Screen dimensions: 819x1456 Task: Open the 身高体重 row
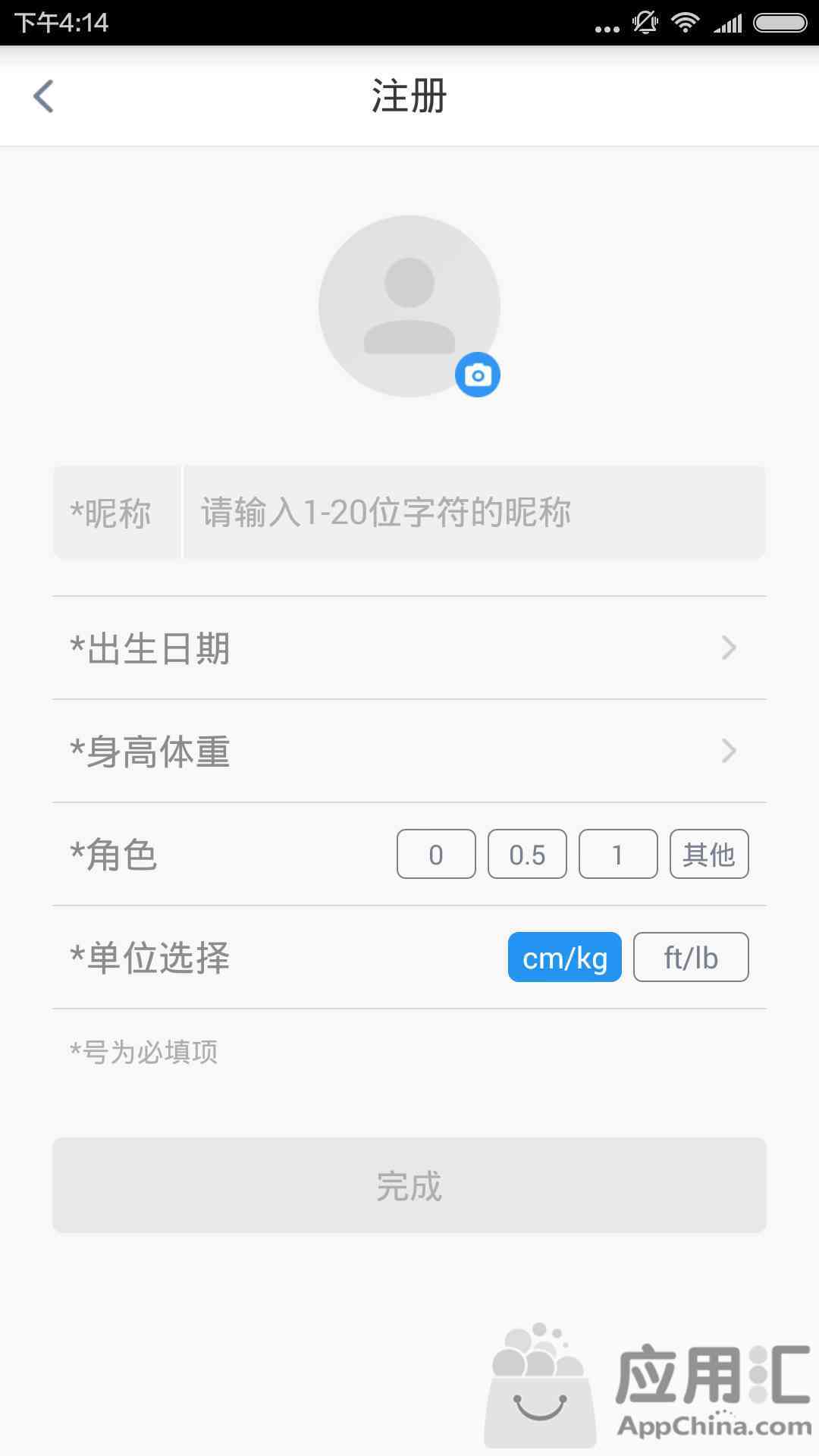pyautogui.click(x=409, y=751)
